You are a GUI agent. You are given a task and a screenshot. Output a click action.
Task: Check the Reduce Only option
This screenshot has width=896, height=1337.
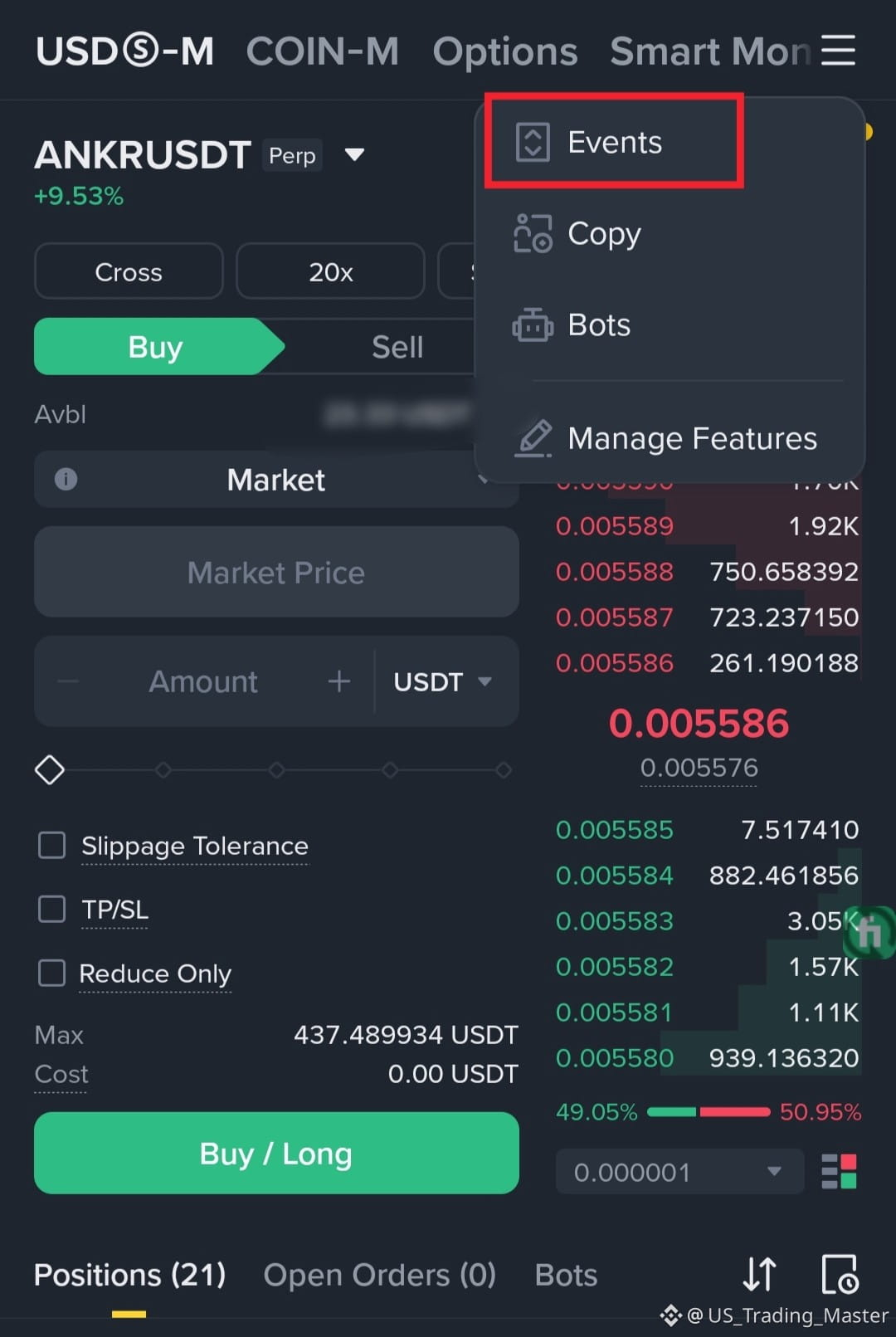coord(52,973)
